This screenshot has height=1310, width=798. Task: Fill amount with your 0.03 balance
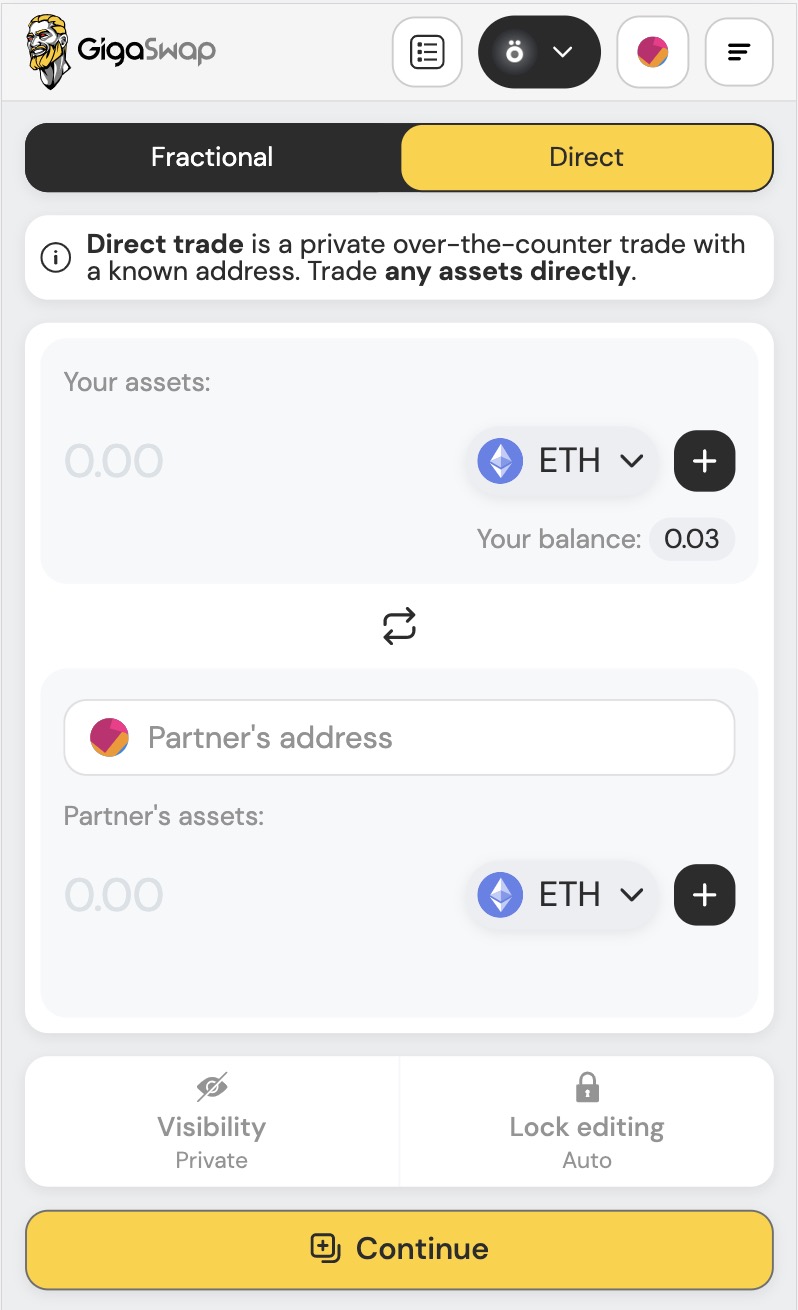tap(692, 540)
